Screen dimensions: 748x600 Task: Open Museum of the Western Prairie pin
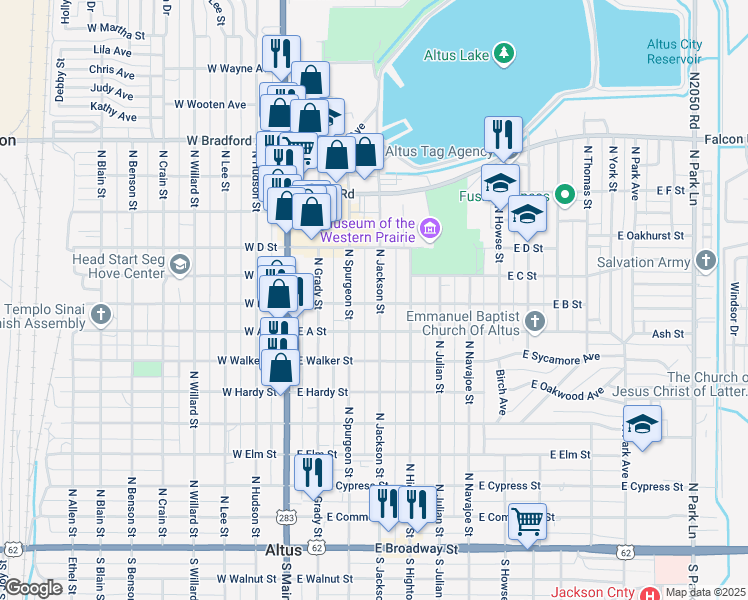[x=431, y=229]
